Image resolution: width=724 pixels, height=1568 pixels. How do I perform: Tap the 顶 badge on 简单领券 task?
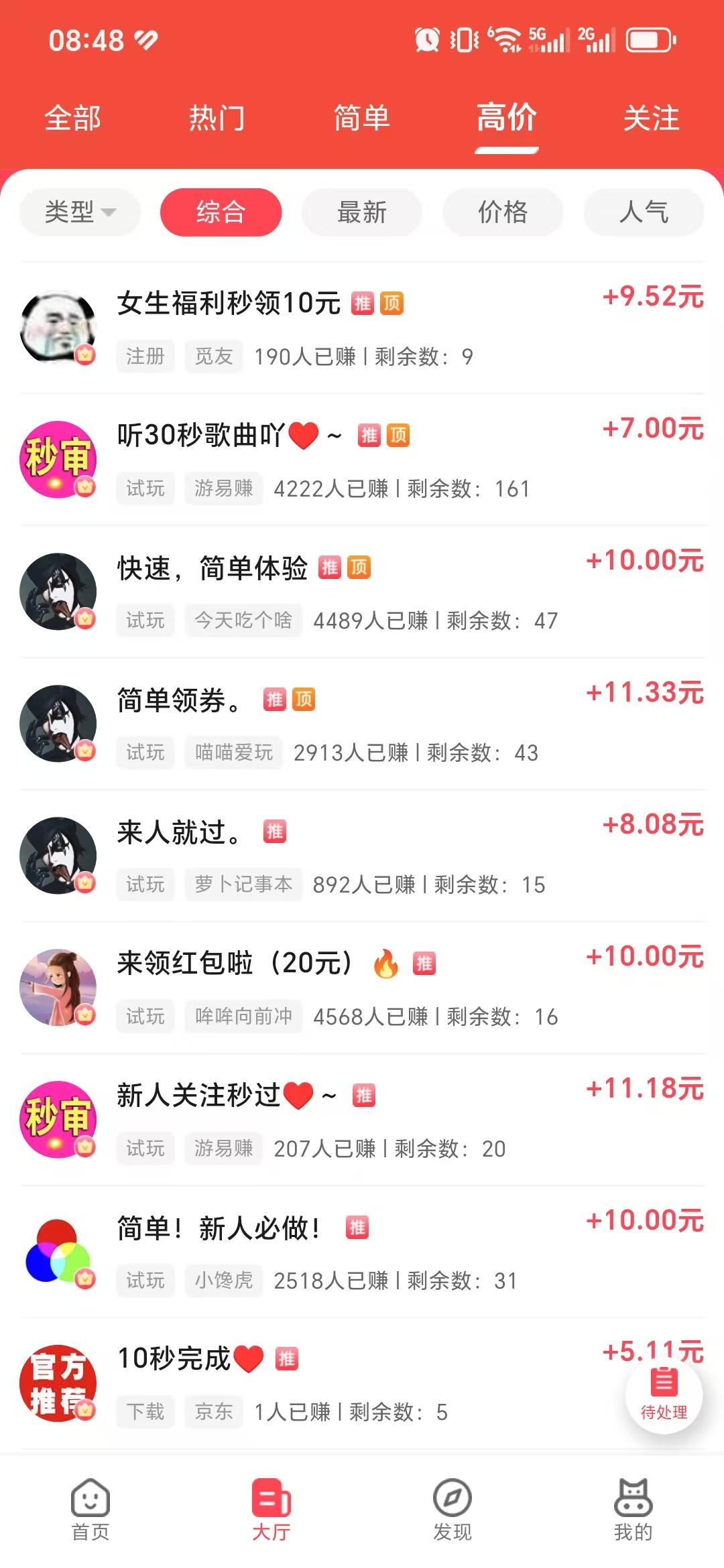(302, 699)
